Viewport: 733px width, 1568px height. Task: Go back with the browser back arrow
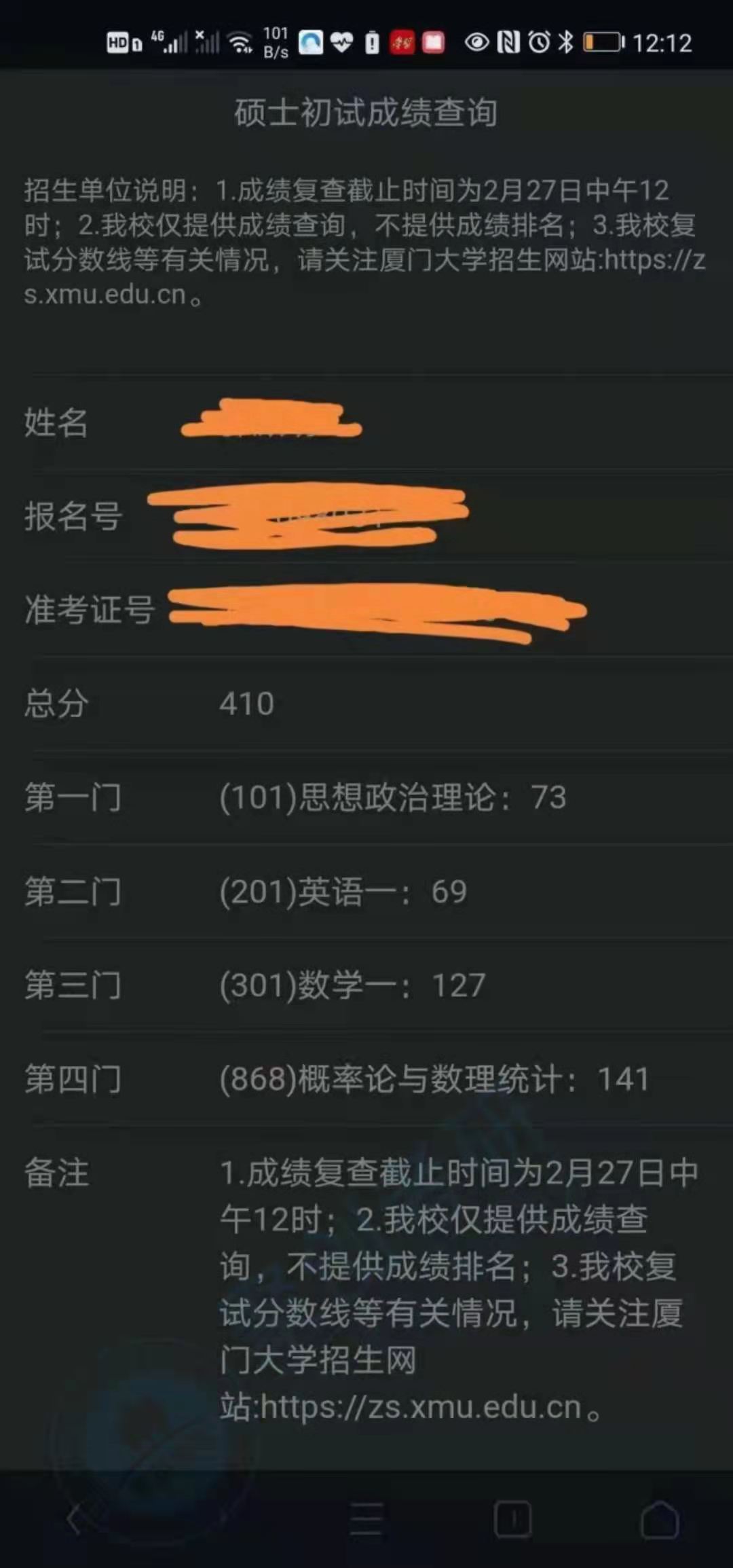coord(73,1518)
